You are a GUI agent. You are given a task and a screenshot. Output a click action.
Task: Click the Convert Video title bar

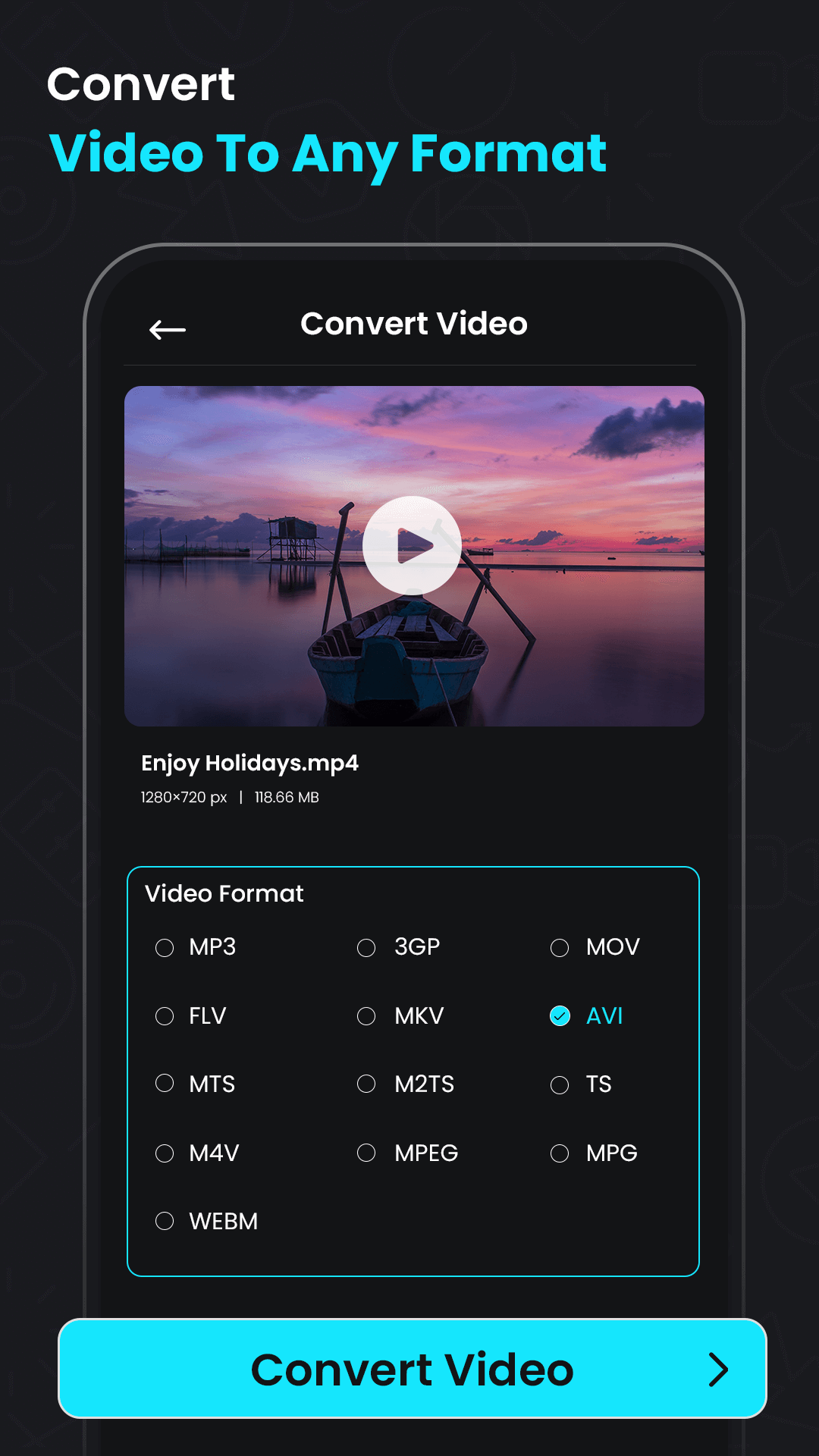point(414,324)
